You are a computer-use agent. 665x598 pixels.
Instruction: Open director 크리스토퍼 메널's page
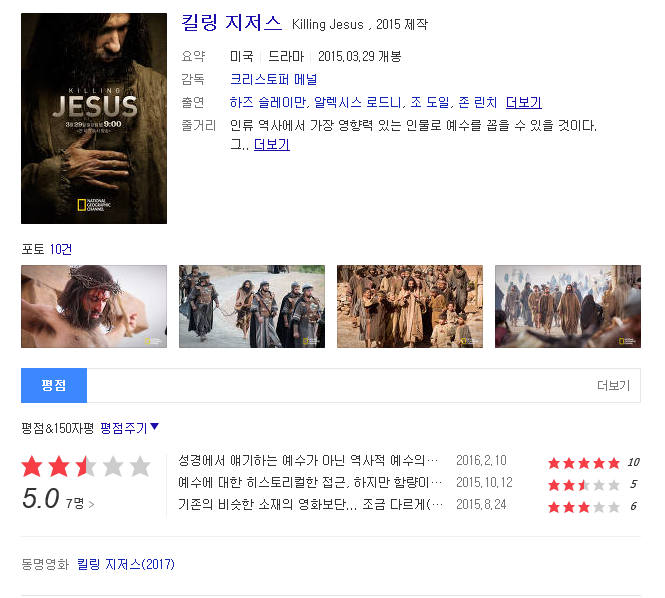pos(274,79)
